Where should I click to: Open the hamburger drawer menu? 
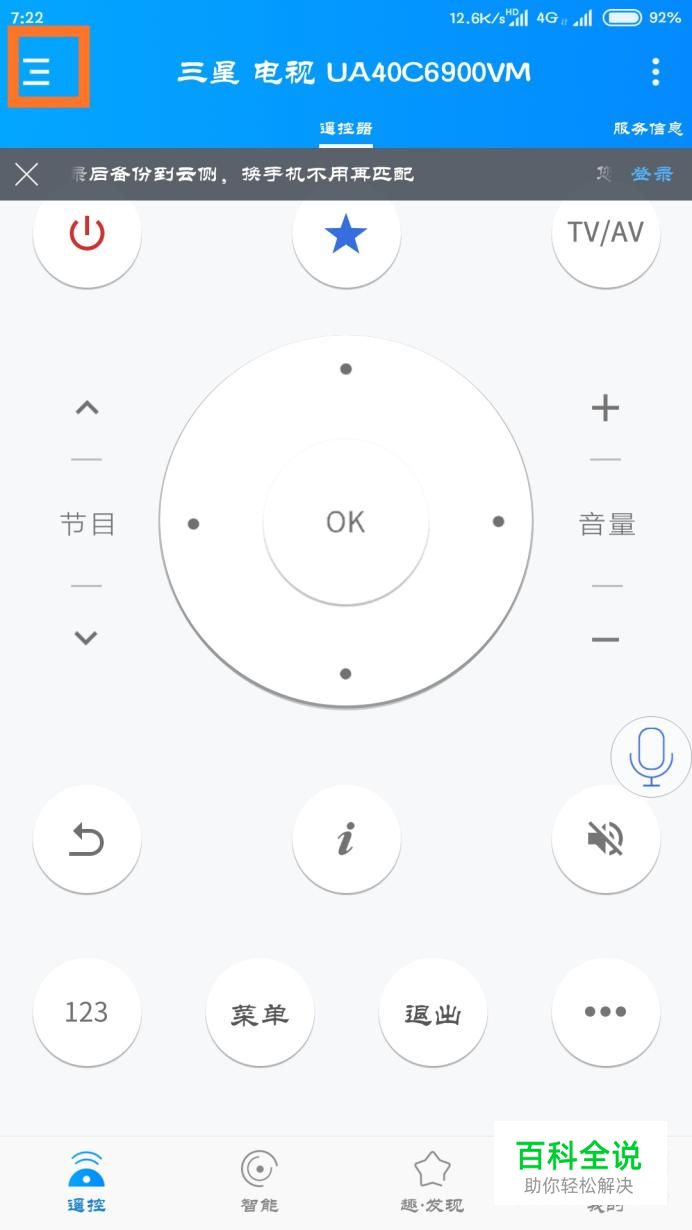click(x=37, y=71)
